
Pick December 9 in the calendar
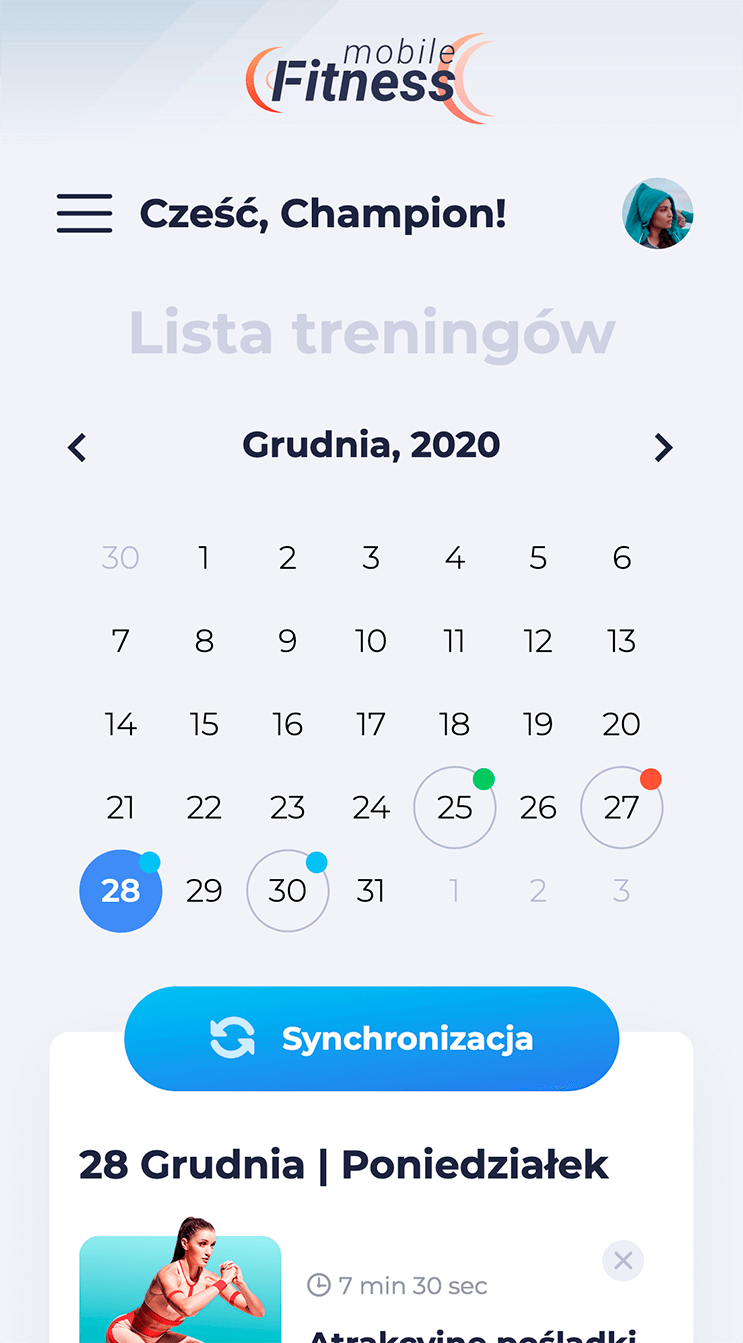(288, 641)
